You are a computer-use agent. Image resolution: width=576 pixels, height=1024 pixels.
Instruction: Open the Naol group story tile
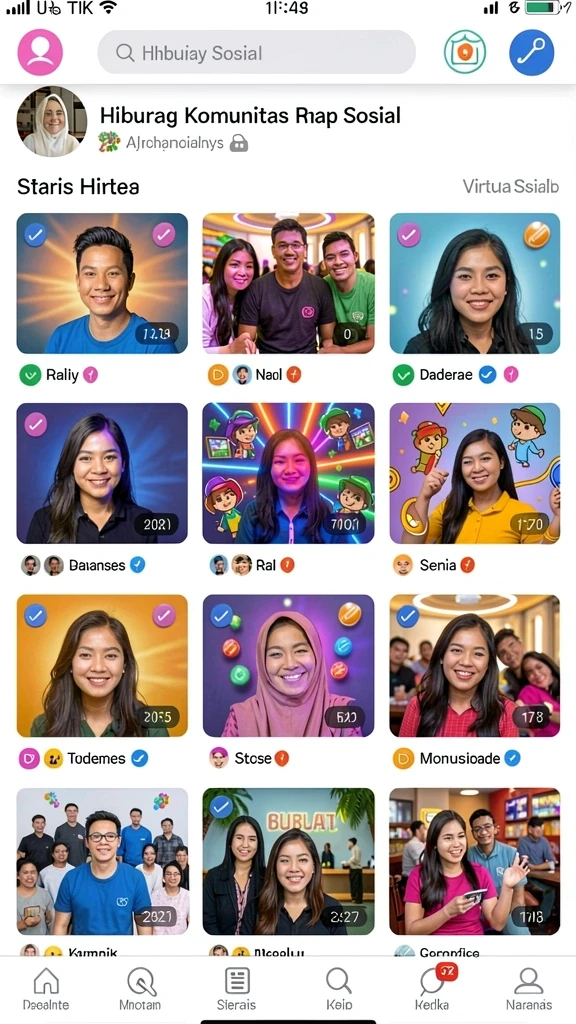coord(289,283)
